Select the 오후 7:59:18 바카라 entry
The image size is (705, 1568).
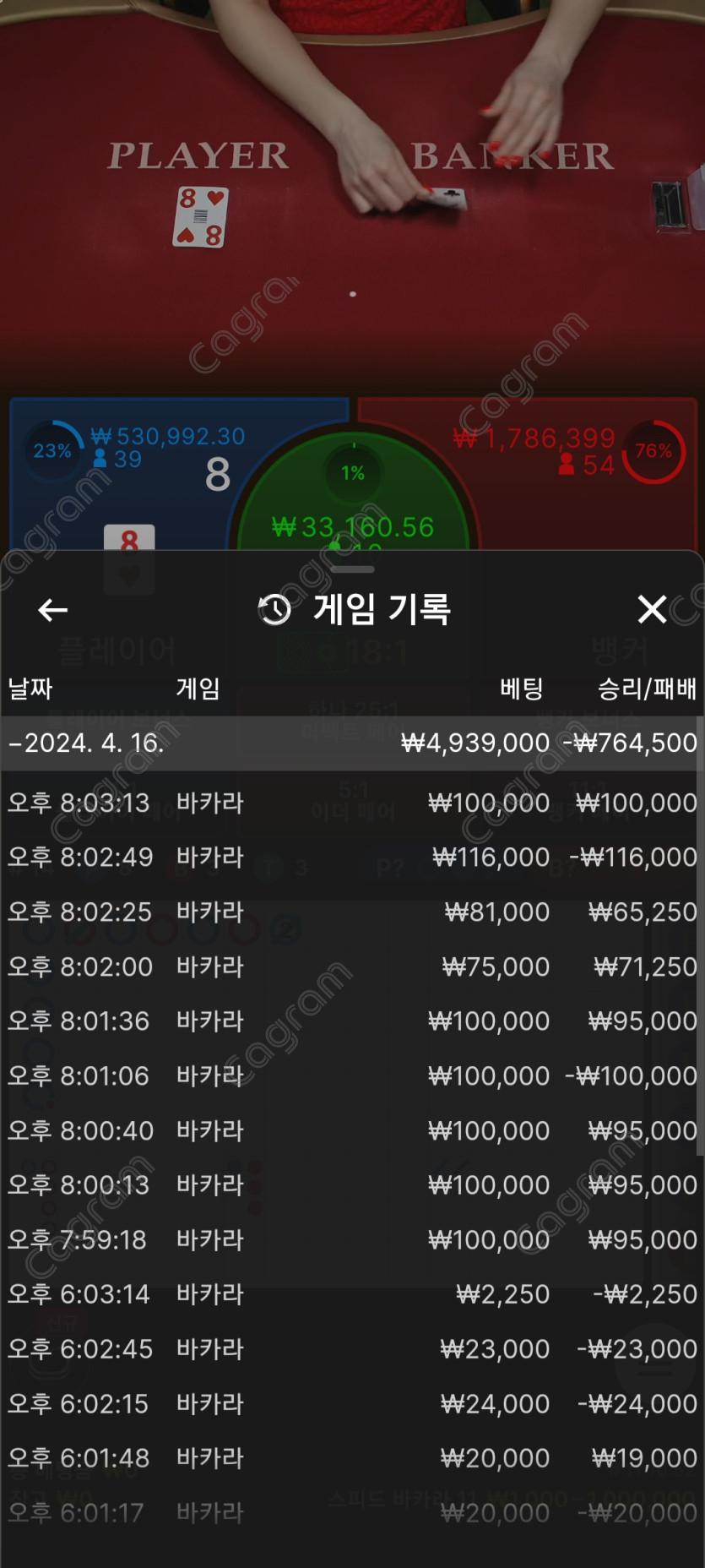[352, 1239]
